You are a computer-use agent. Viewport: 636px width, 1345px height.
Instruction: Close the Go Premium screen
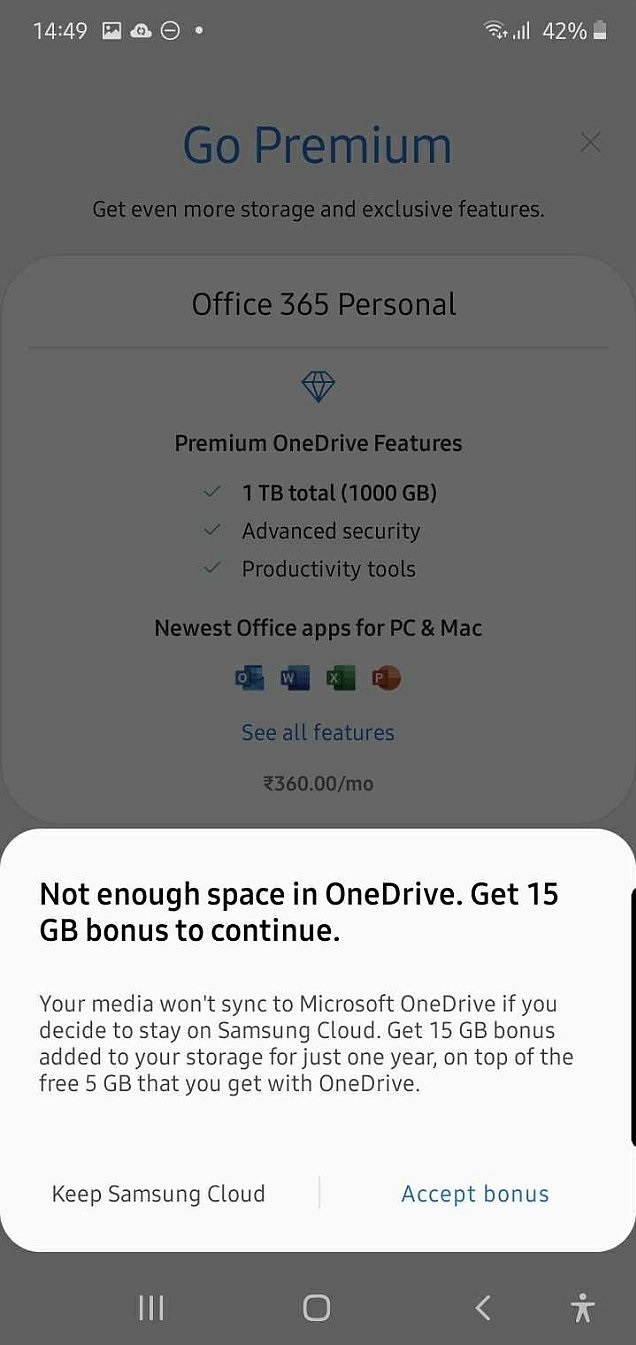click(x=590, y=143)
